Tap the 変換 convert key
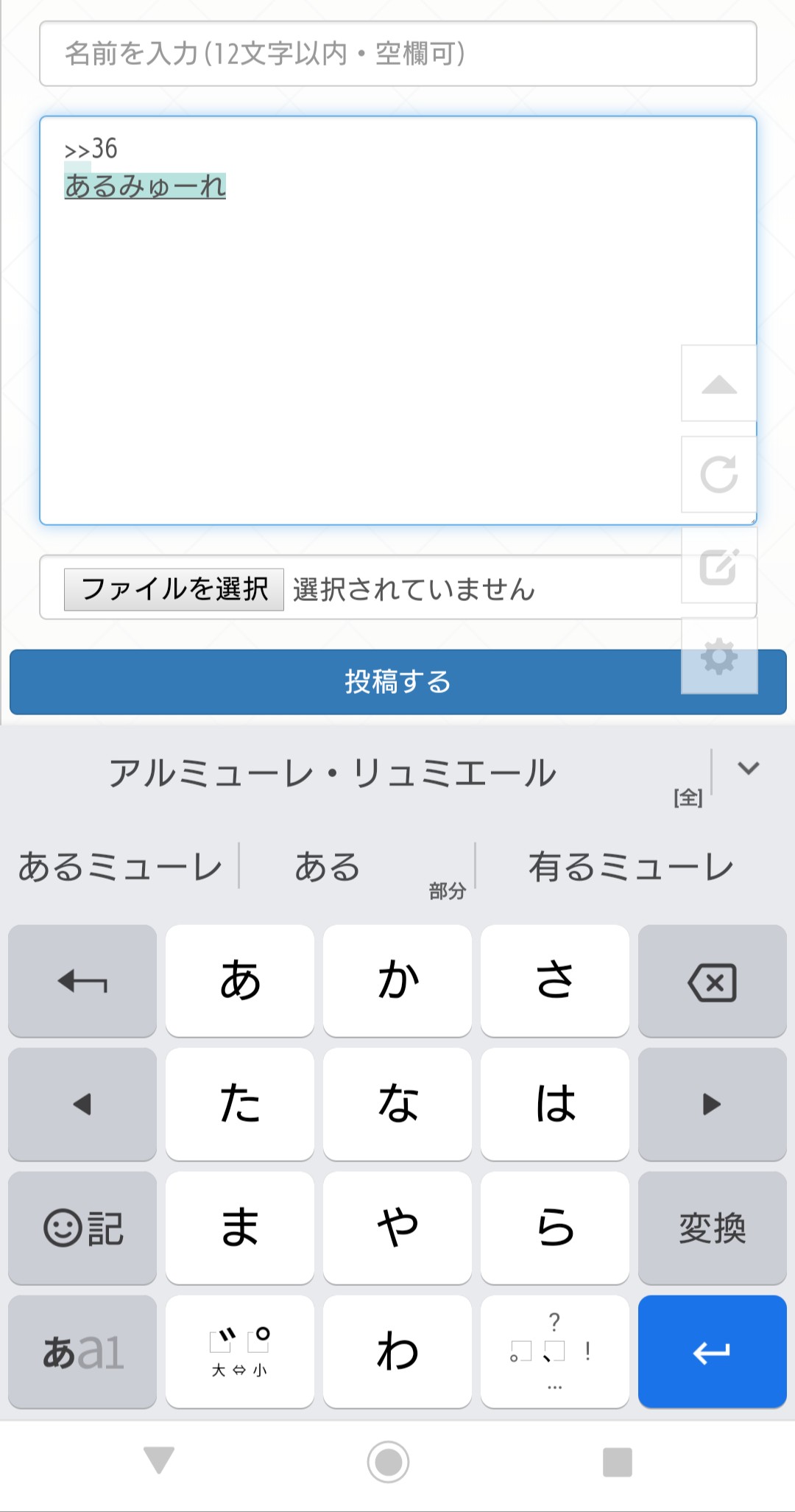The image size is (795, 1512). pos(712,1228)
